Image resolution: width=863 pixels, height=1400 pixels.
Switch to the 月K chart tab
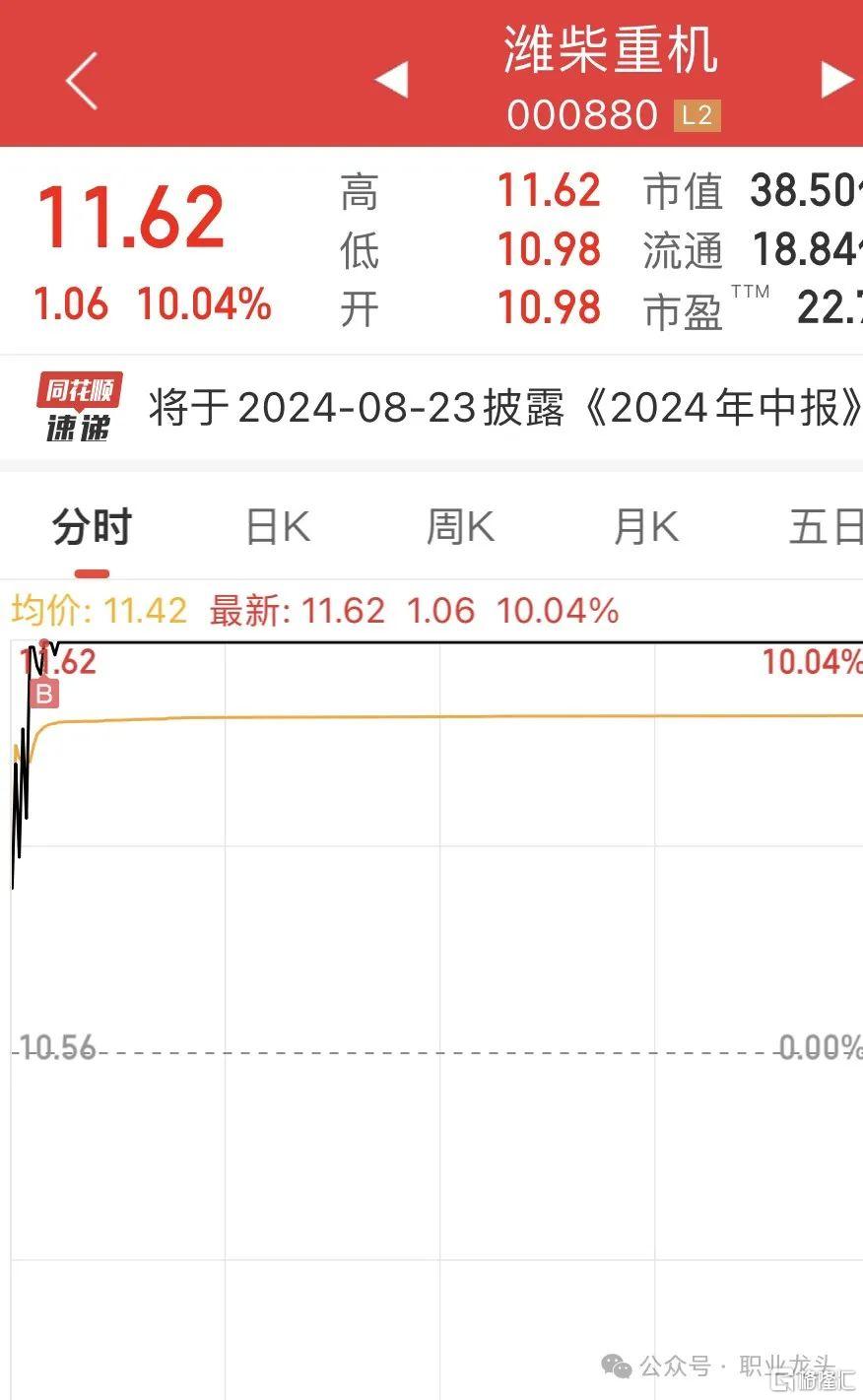tap(645, 527)
